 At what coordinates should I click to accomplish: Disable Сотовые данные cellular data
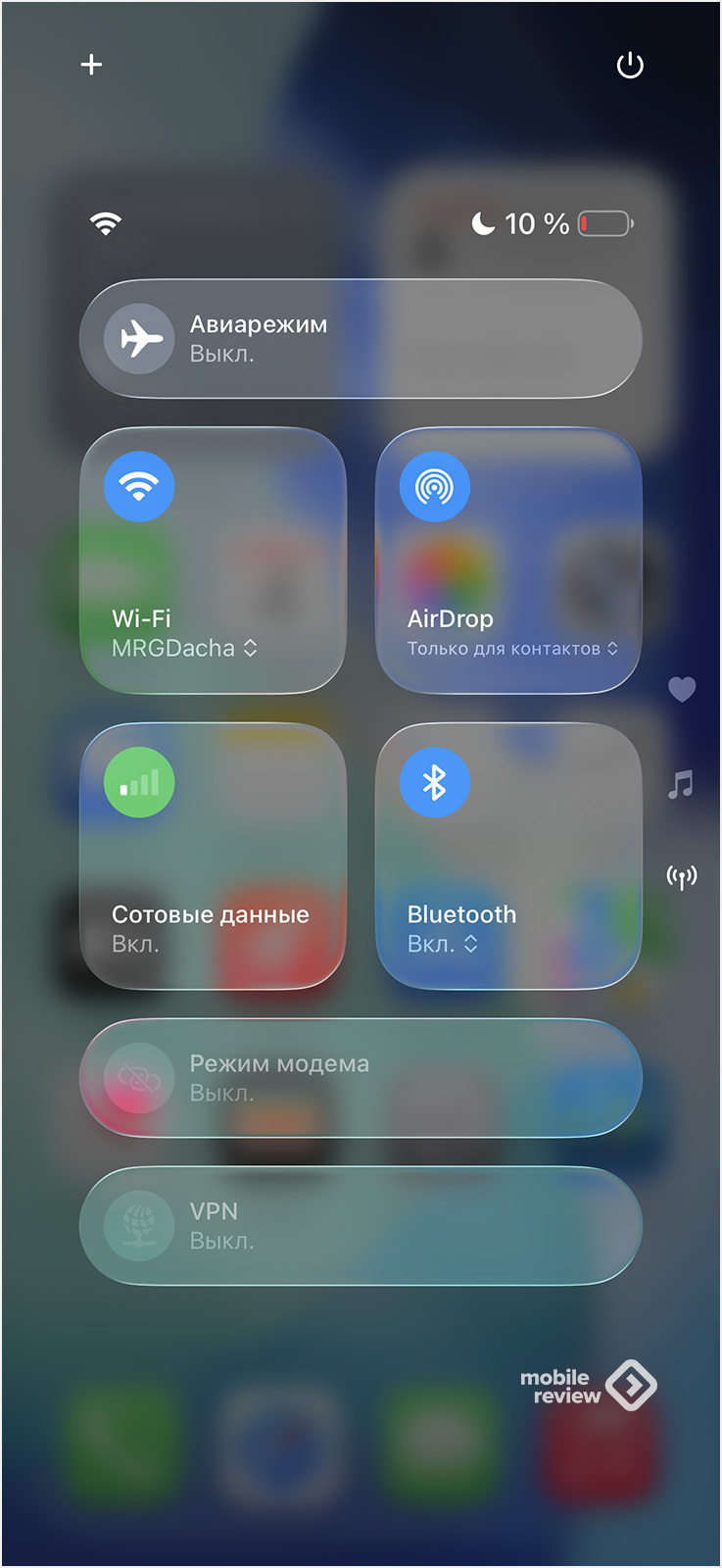(x=139, y=782)
